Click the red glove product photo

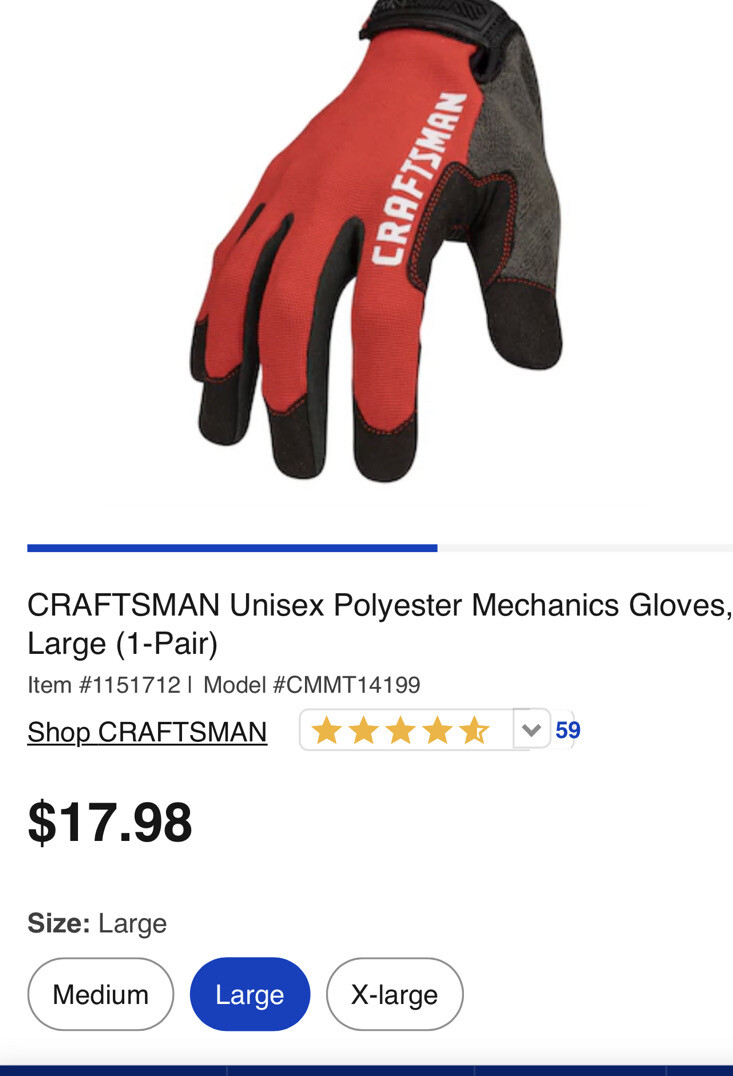(x=366, y=260)
